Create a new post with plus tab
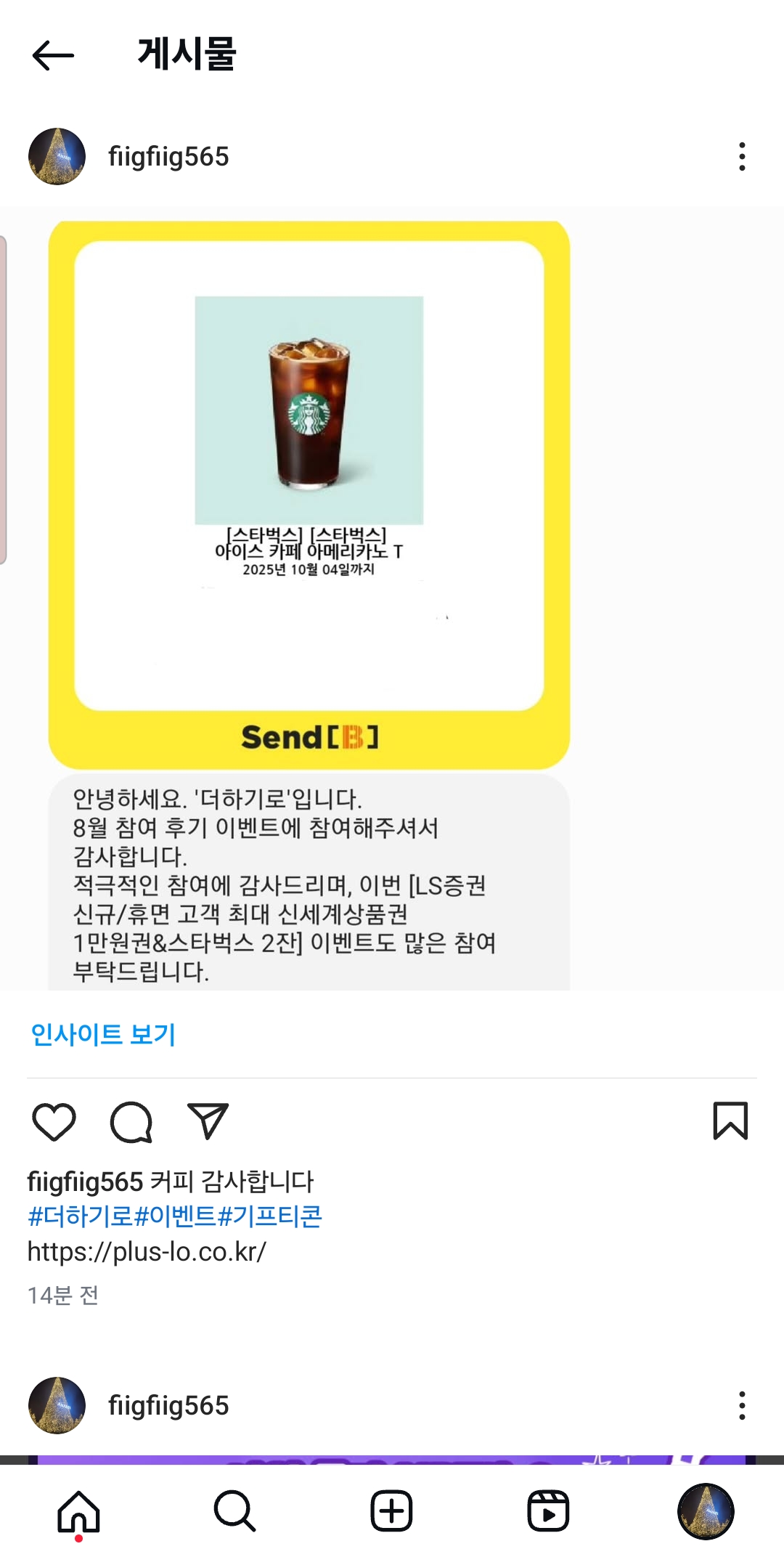This screenshot has height=1549, width=784. point(391,1512)
